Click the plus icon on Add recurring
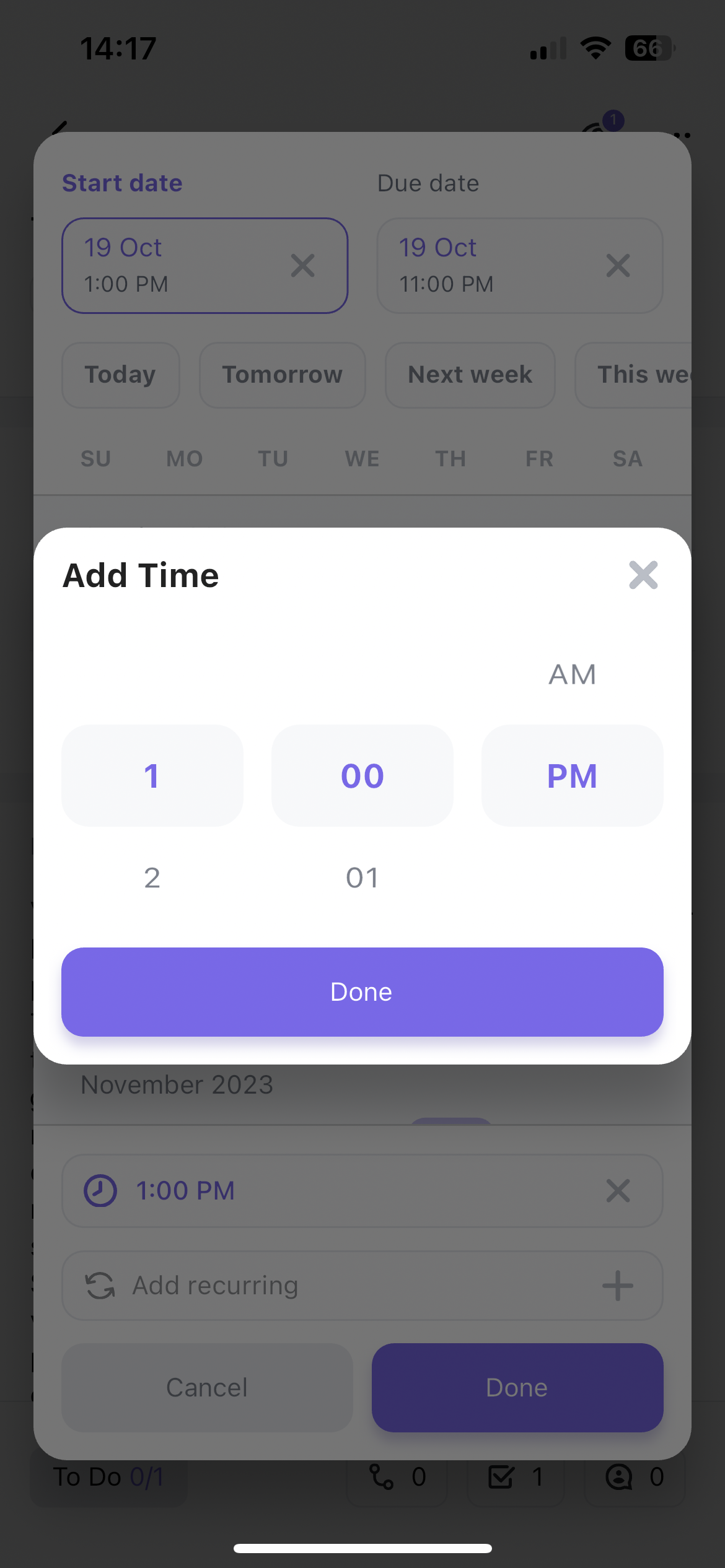725x1568 pixels. click(x=617, y=1286)
